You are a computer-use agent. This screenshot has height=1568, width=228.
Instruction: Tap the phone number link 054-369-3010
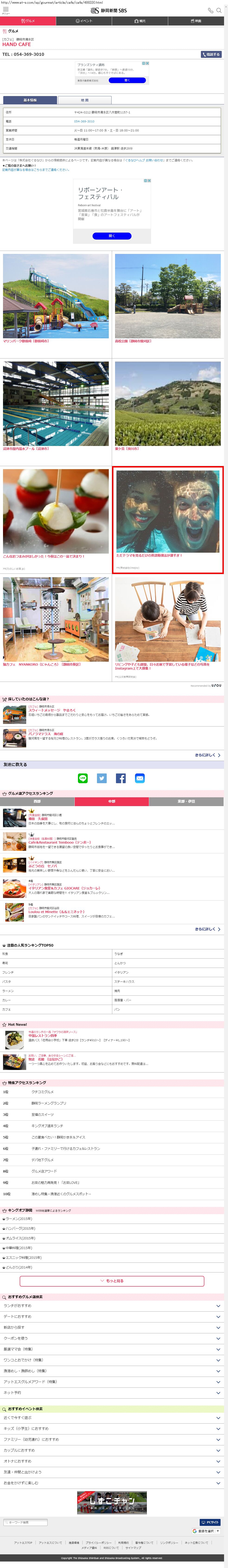(x=84, y=121)
